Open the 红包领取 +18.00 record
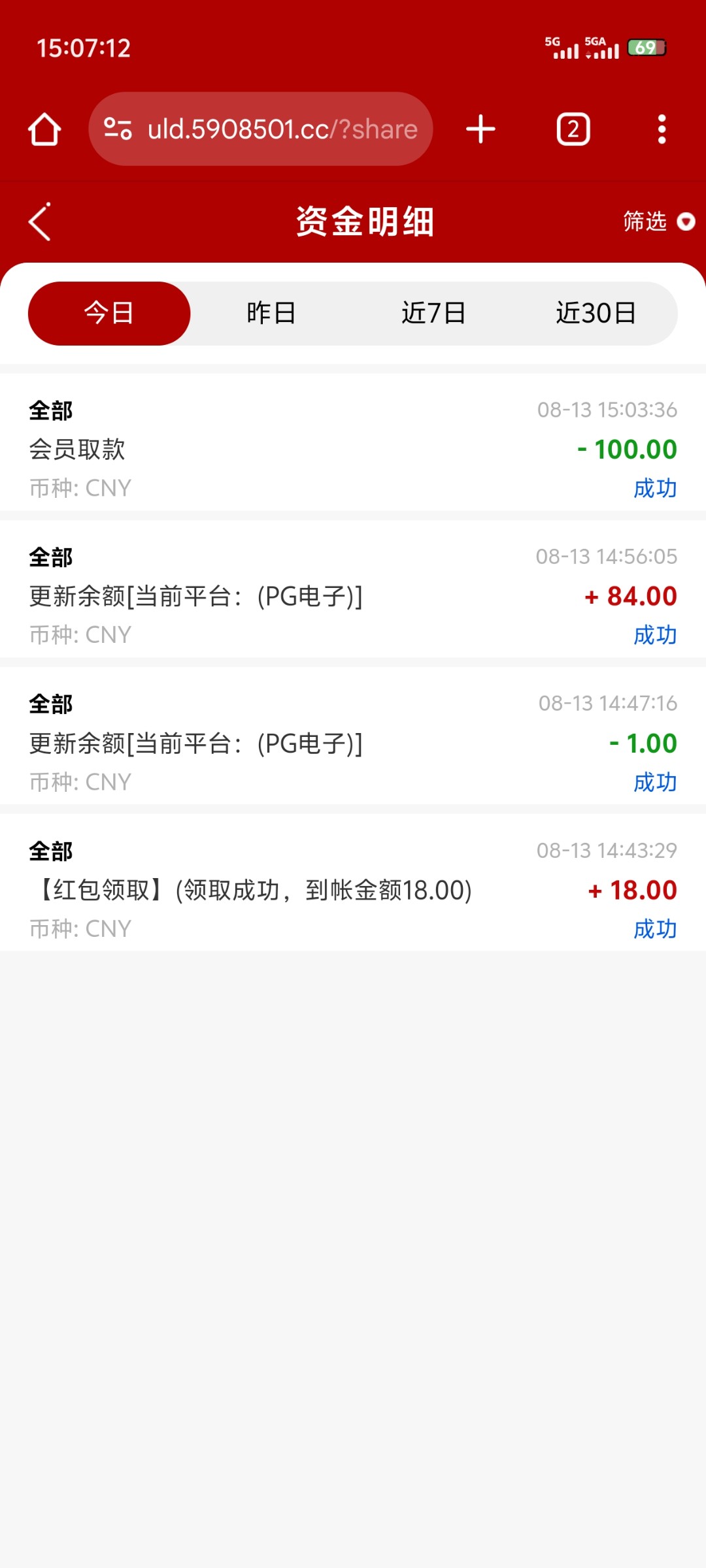 click(353, 889)
